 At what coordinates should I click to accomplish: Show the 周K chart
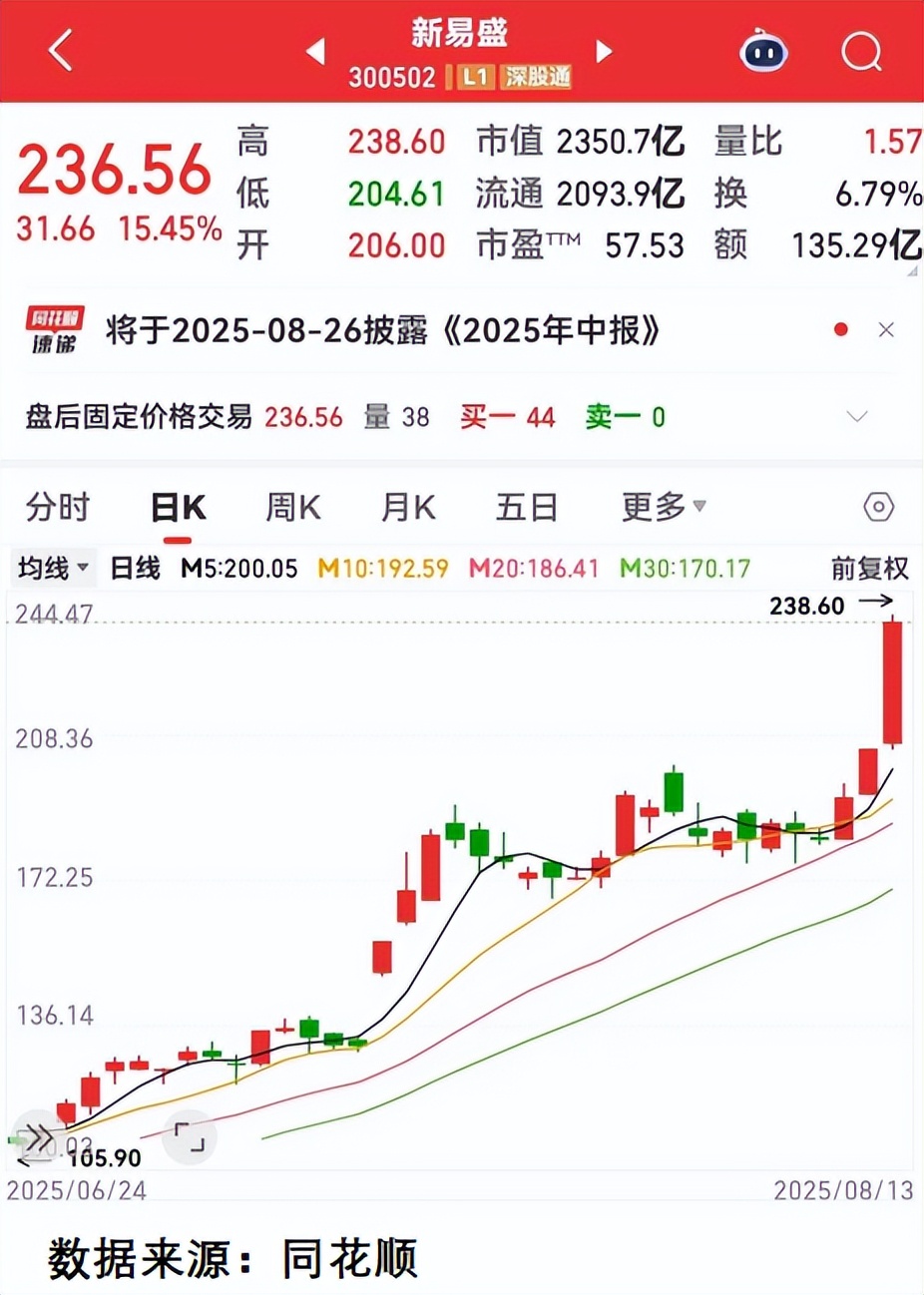pyautogui.click(x=292, y=508)
